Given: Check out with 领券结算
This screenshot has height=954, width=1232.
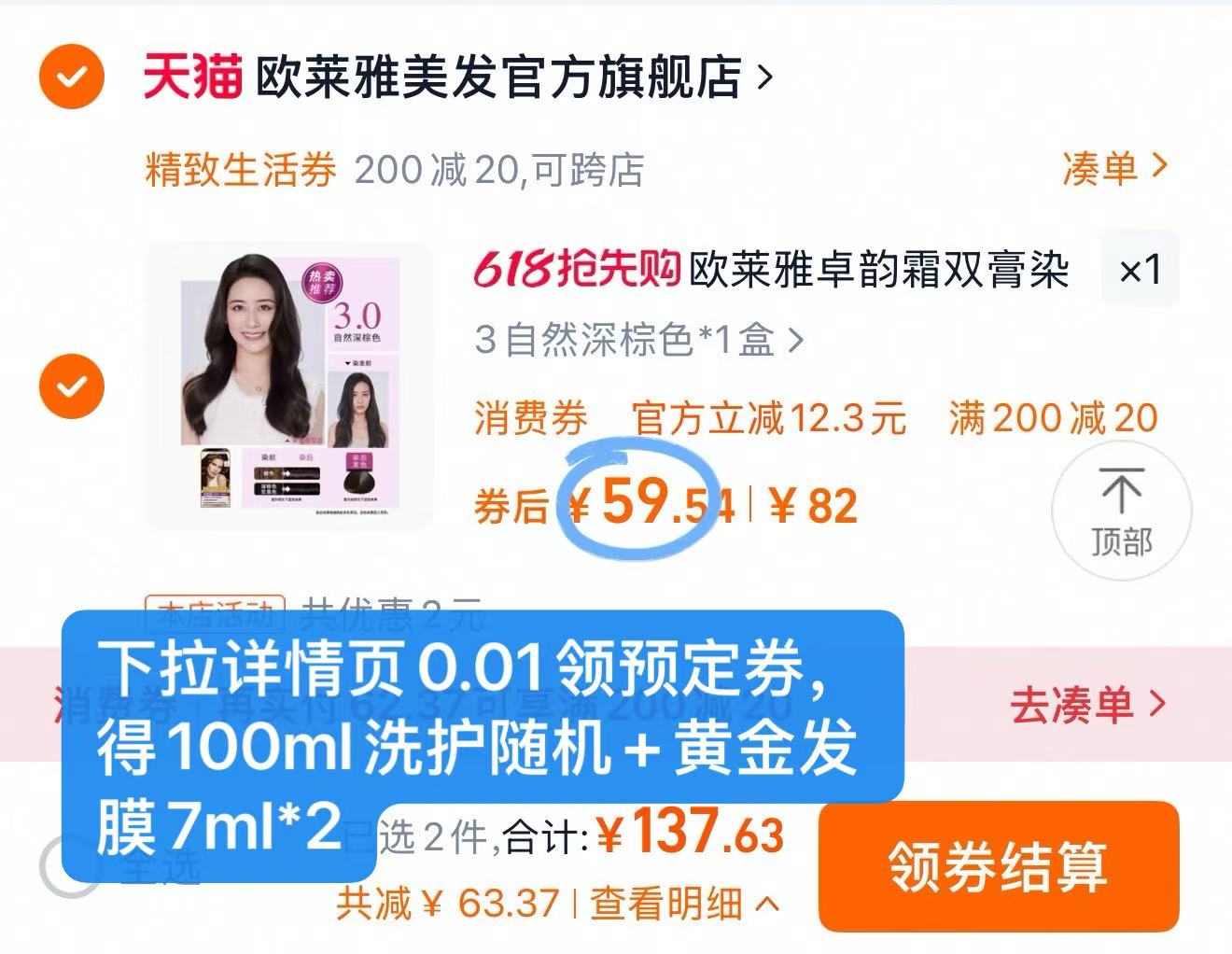Looking at the screenshot, I should [x=998, y=866].
